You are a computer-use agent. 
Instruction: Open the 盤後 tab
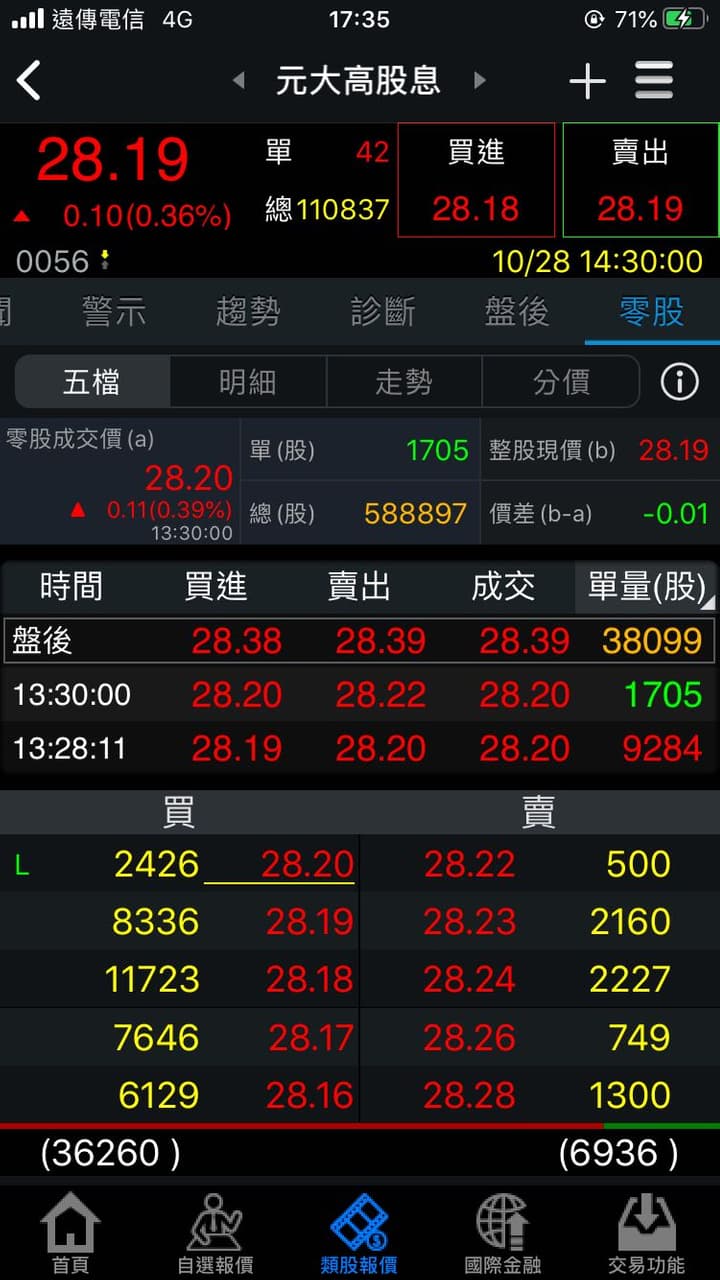[x=517, y=312]
